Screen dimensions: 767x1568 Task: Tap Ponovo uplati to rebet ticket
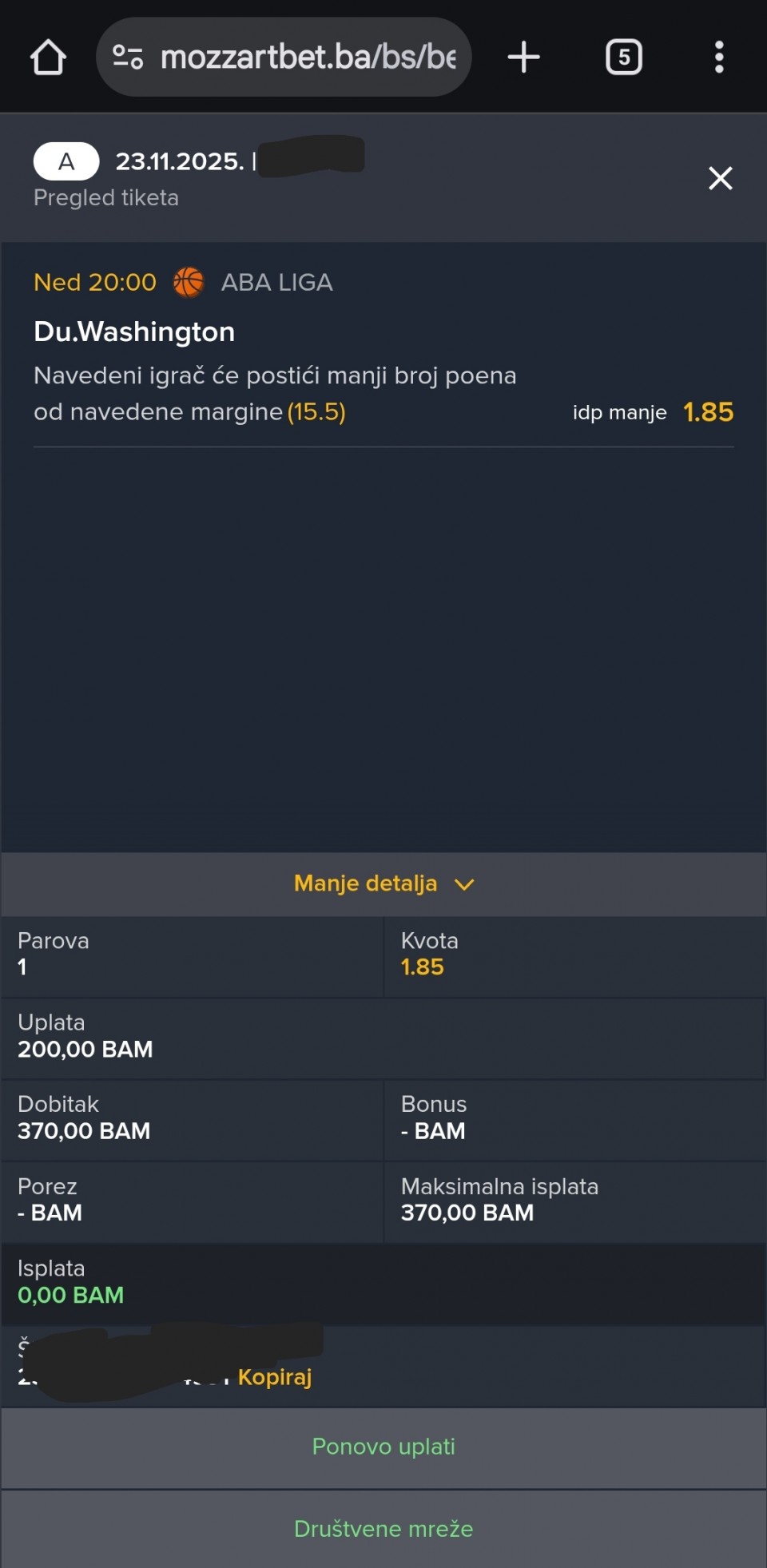point(383,1447)
